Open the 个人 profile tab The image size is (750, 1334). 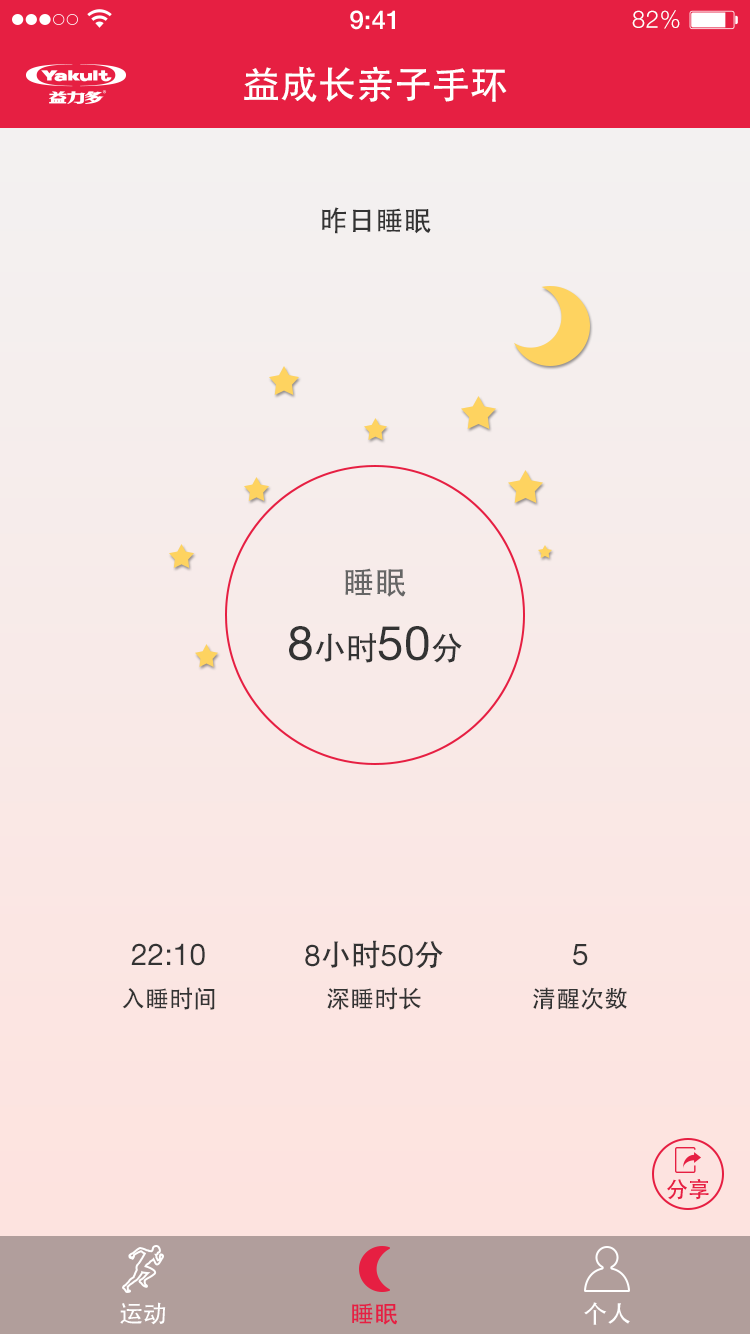click(x=607, y=1285)
